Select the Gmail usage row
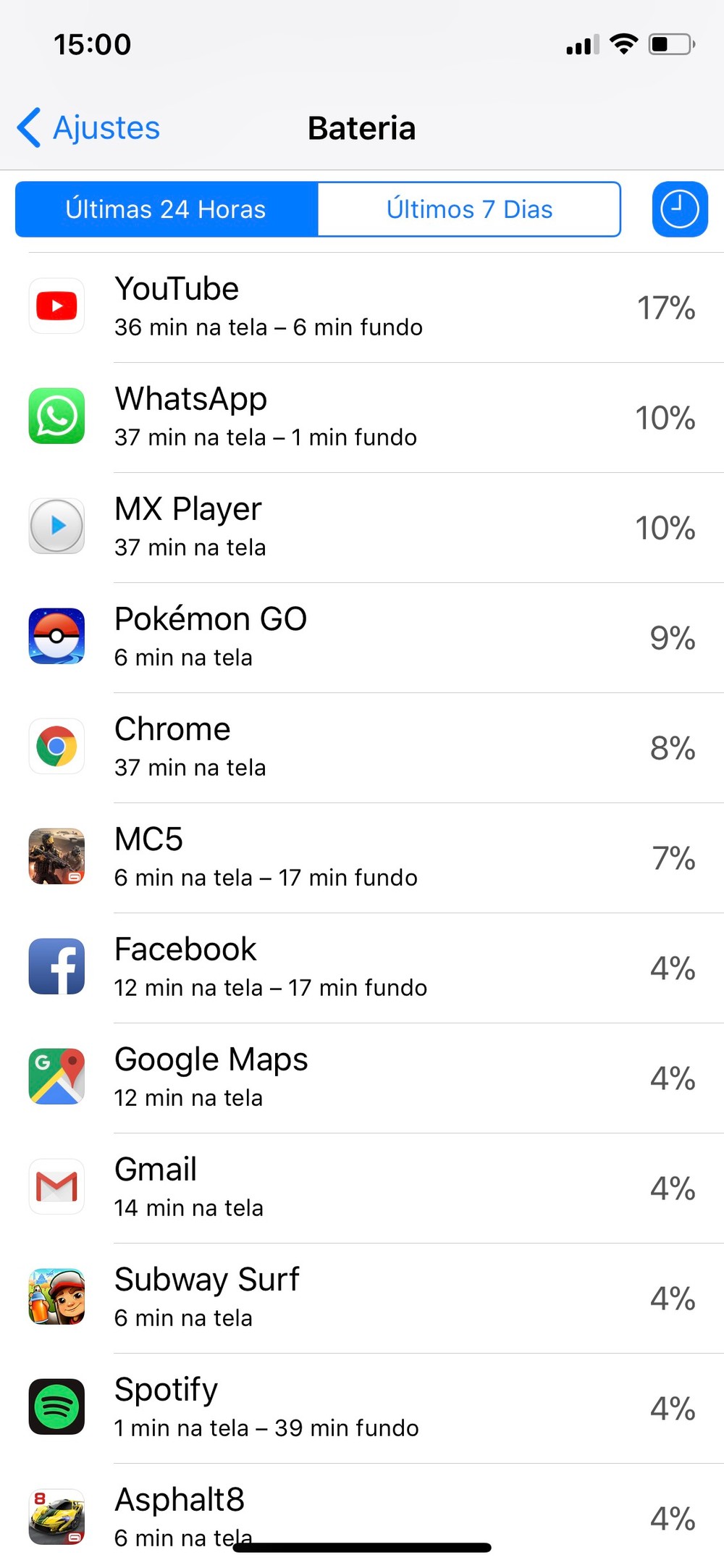The width and height of the screenshot is (724, 1568). [362, 1188]
